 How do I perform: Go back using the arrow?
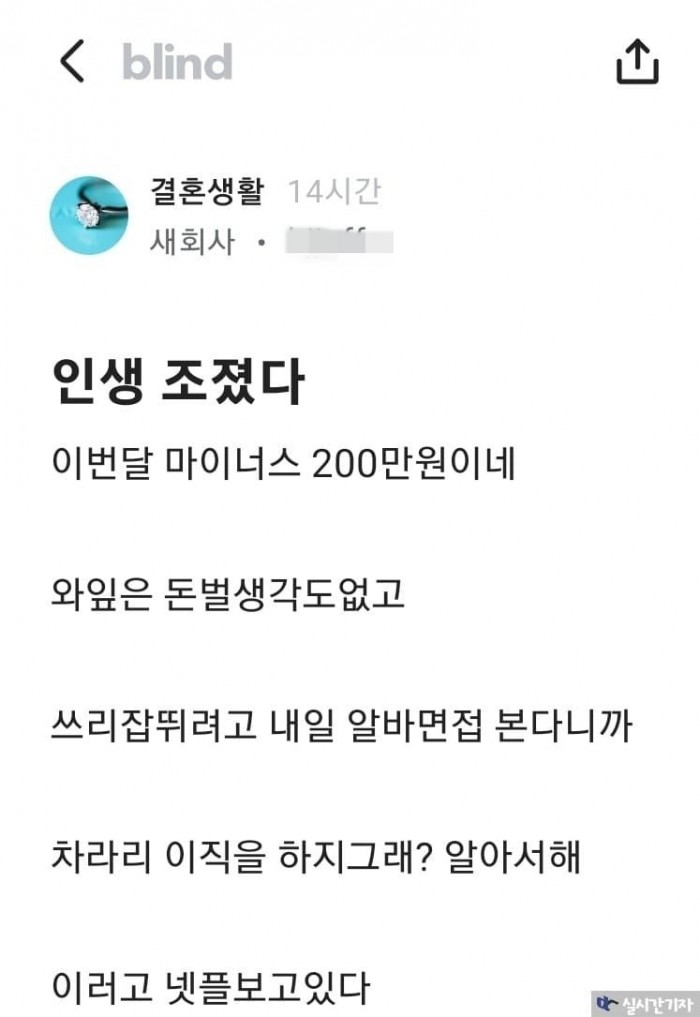click(72, 61)
